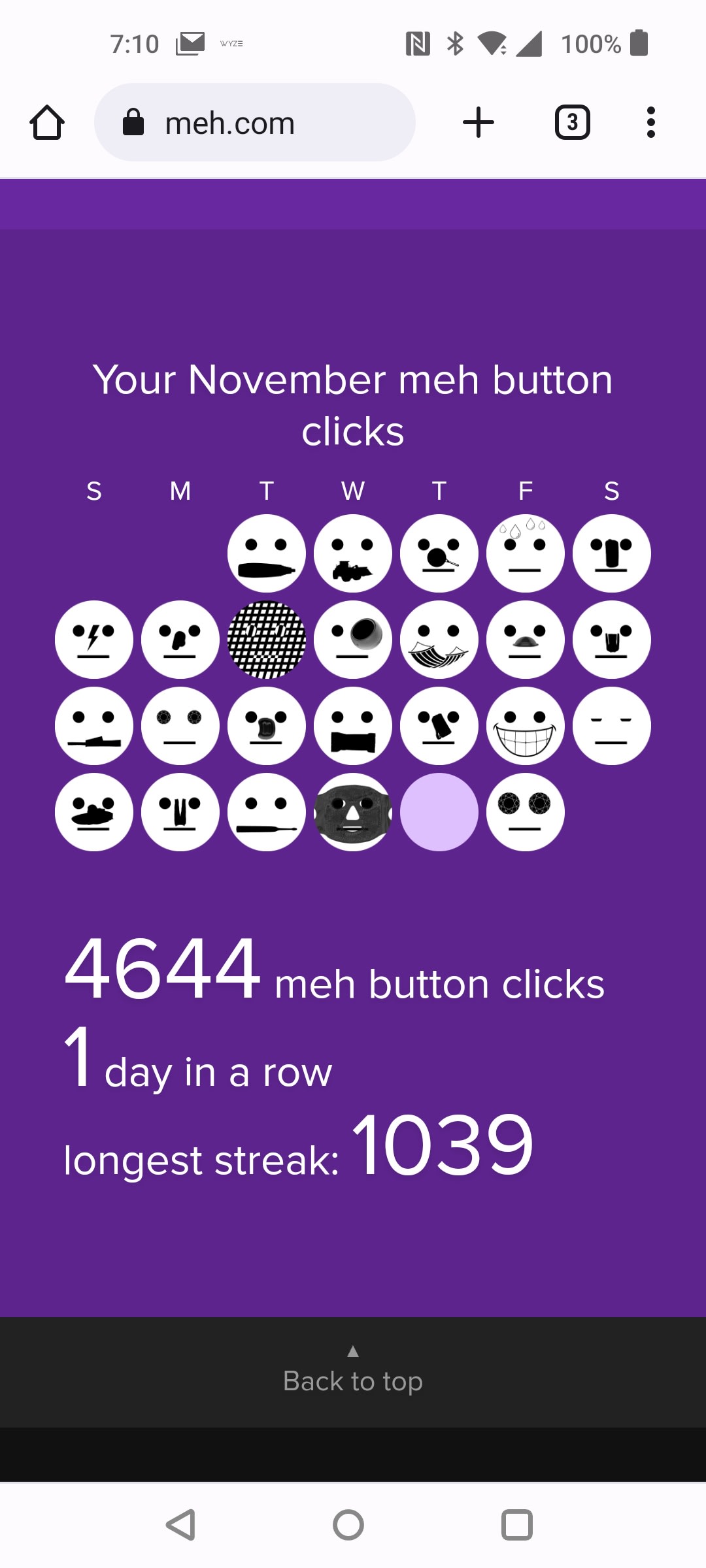Image resolution: width=706 pixels, height=1568 pixels.
Task: Open the checkered pattern face in the calendar
Action: coord(267,640)
